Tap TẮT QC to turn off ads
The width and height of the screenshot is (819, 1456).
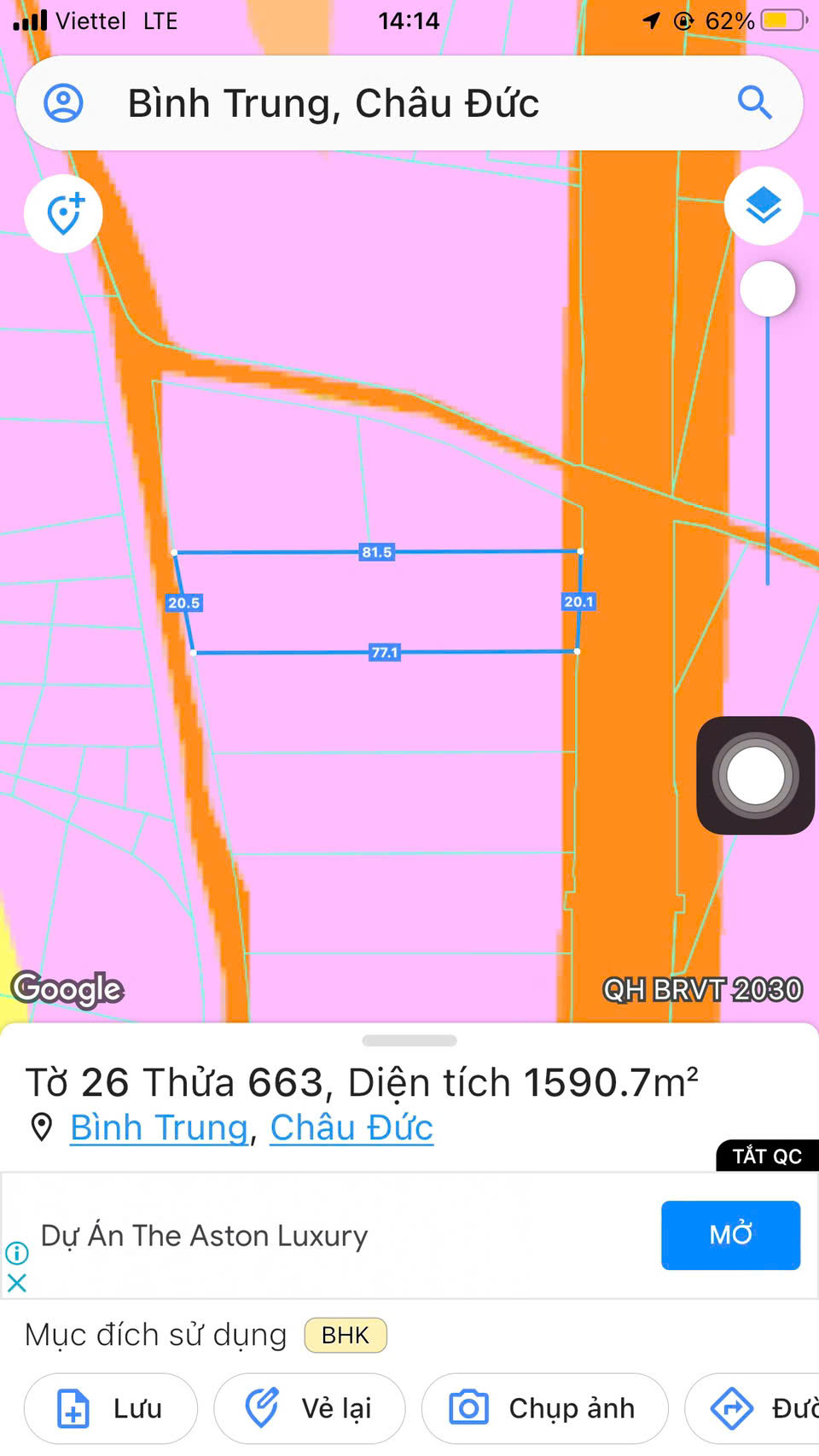[766, 1156]
